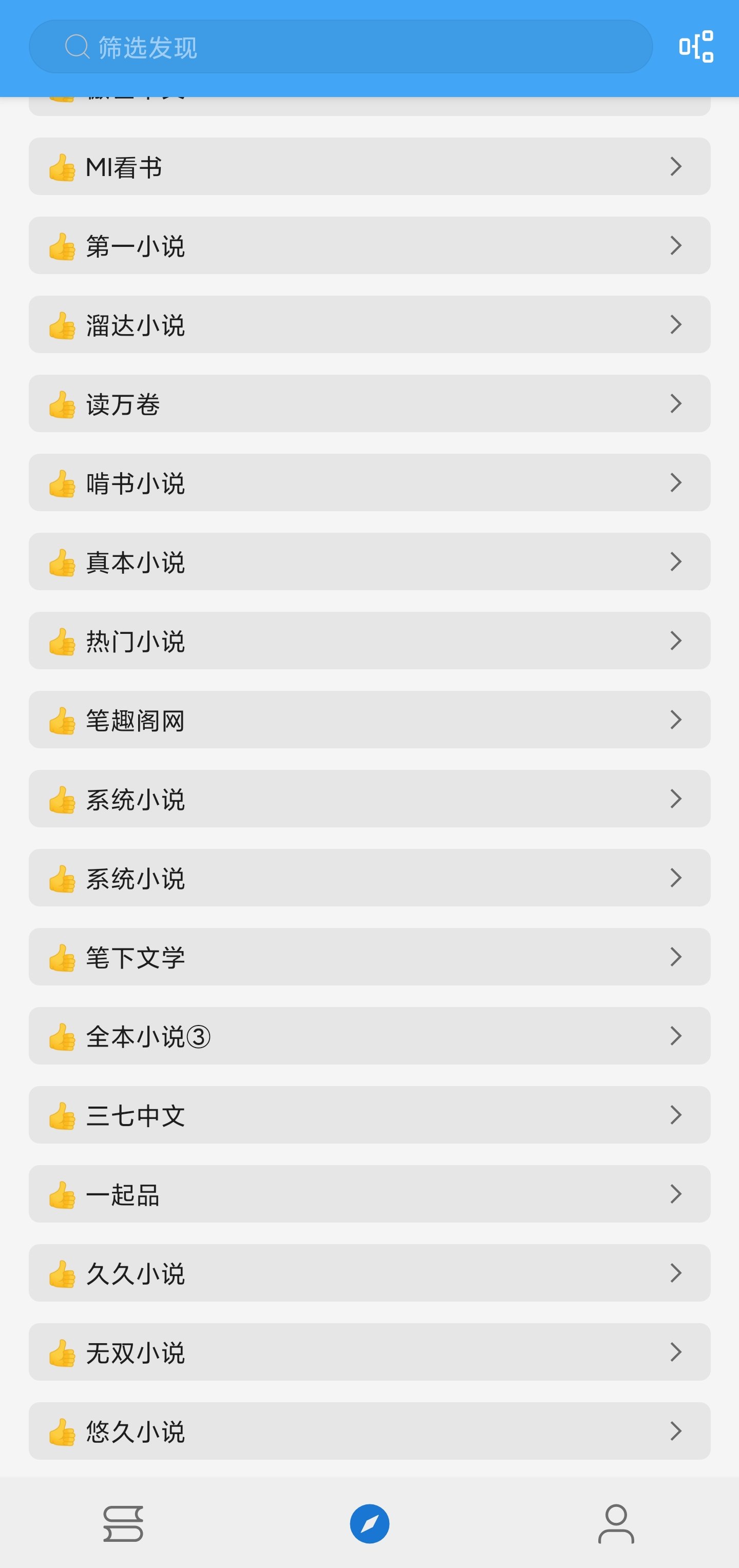Open the 啃书小说 source
739x1568 pixels.
[x=369, y=482]
